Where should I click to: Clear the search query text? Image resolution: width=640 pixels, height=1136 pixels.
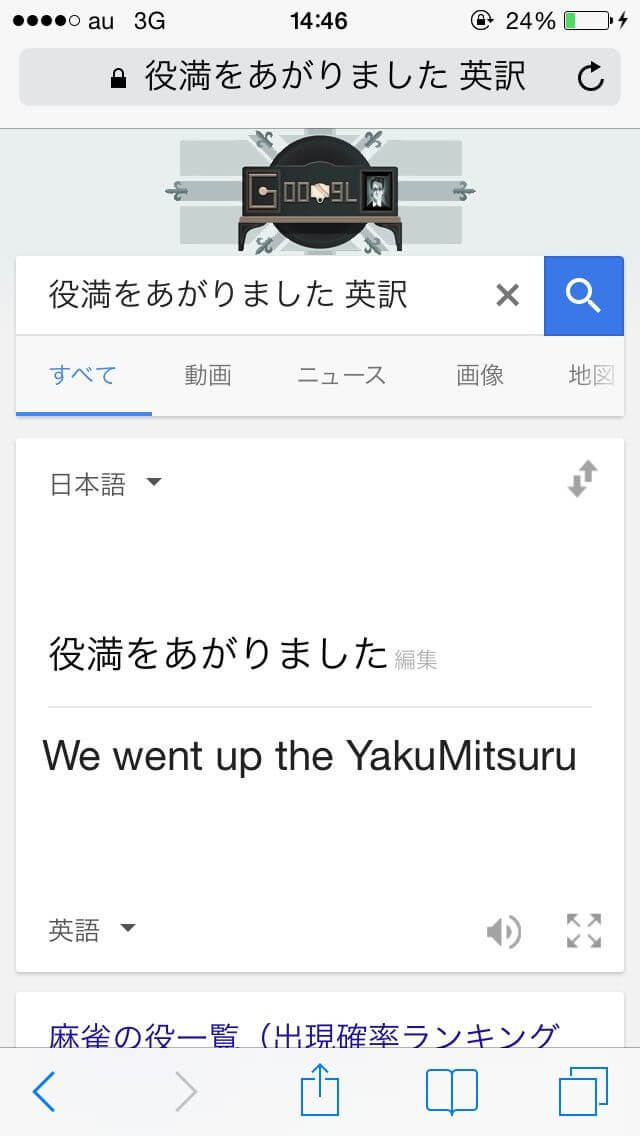pyautogui.click(x=507, y=295)
